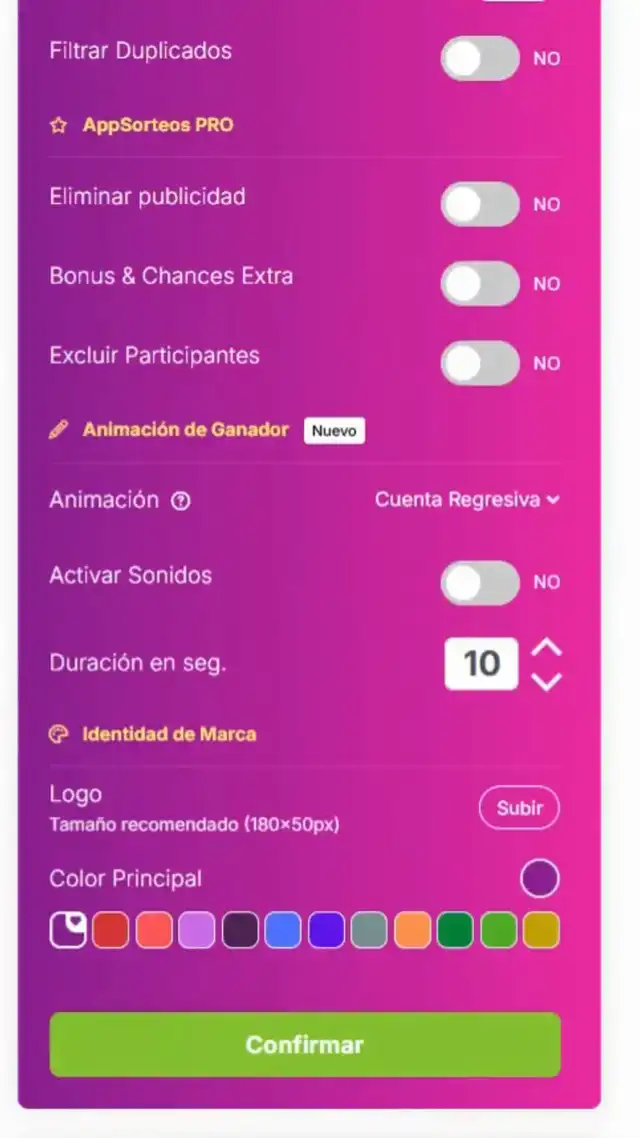The image size is (640, 1138).
Task: Choose the blue color swatch
Action: click(x=283, y=931)
